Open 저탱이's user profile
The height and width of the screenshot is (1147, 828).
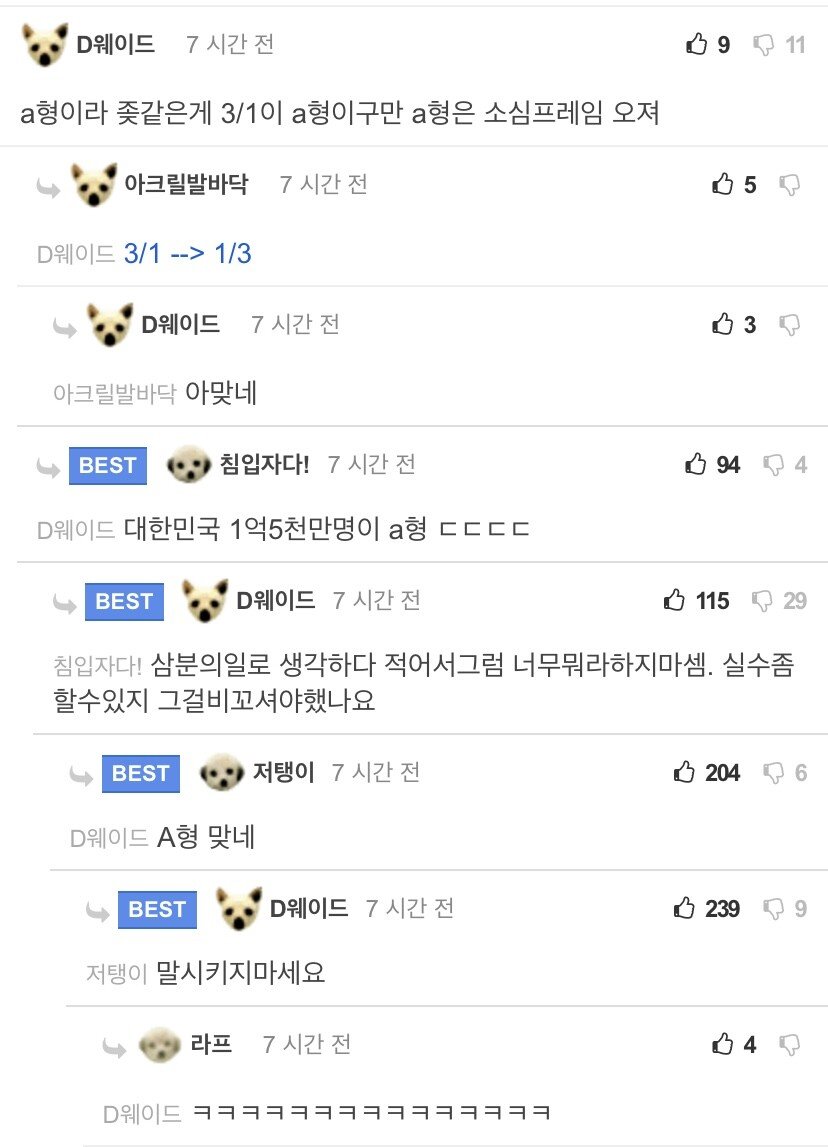click(283, 773)
